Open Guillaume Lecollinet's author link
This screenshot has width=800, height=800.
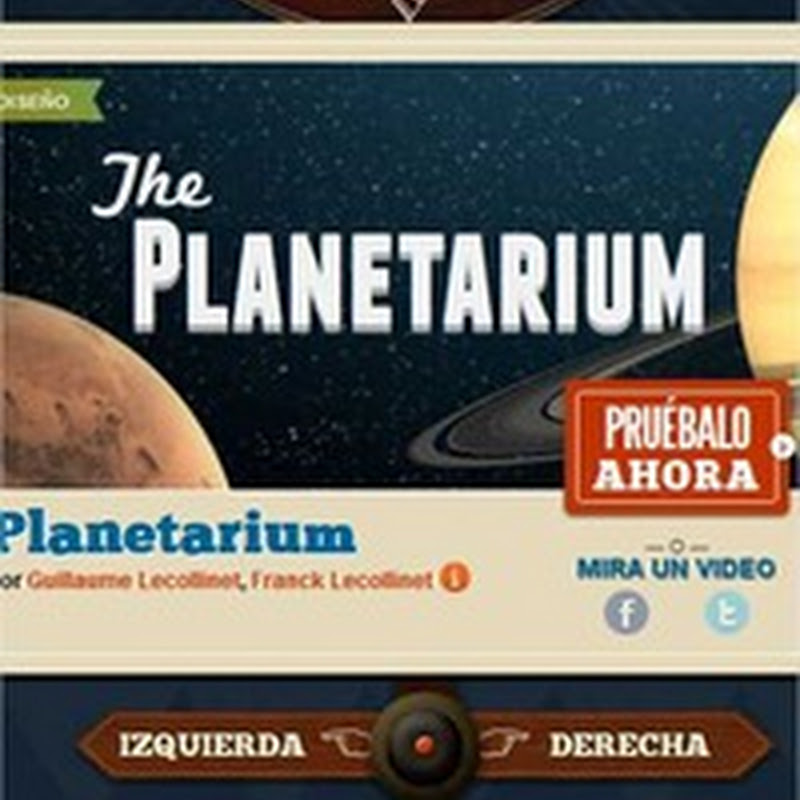coord(134,581)
